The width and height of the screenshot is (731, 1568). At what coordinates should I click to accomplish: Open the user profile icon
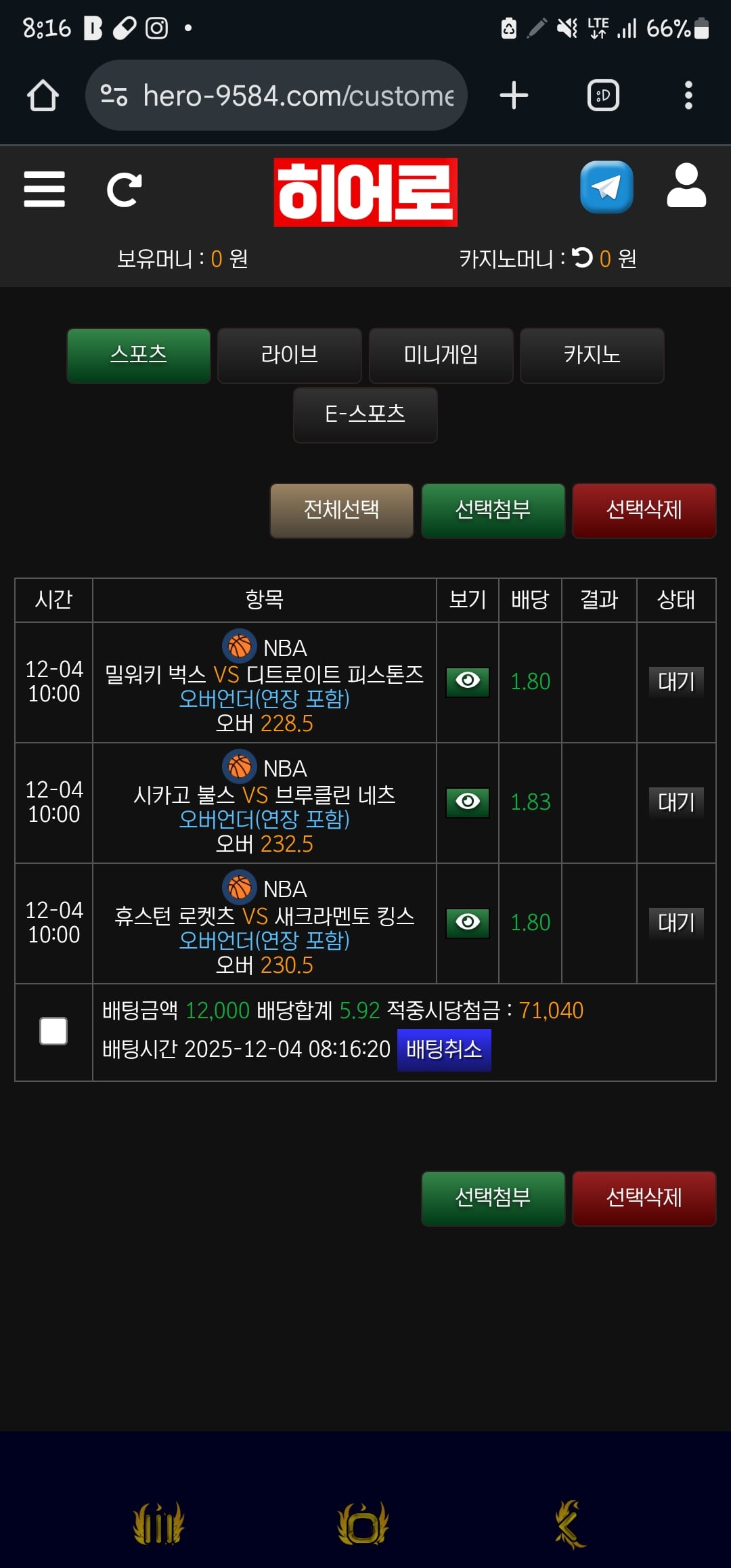tap(686, 186)
